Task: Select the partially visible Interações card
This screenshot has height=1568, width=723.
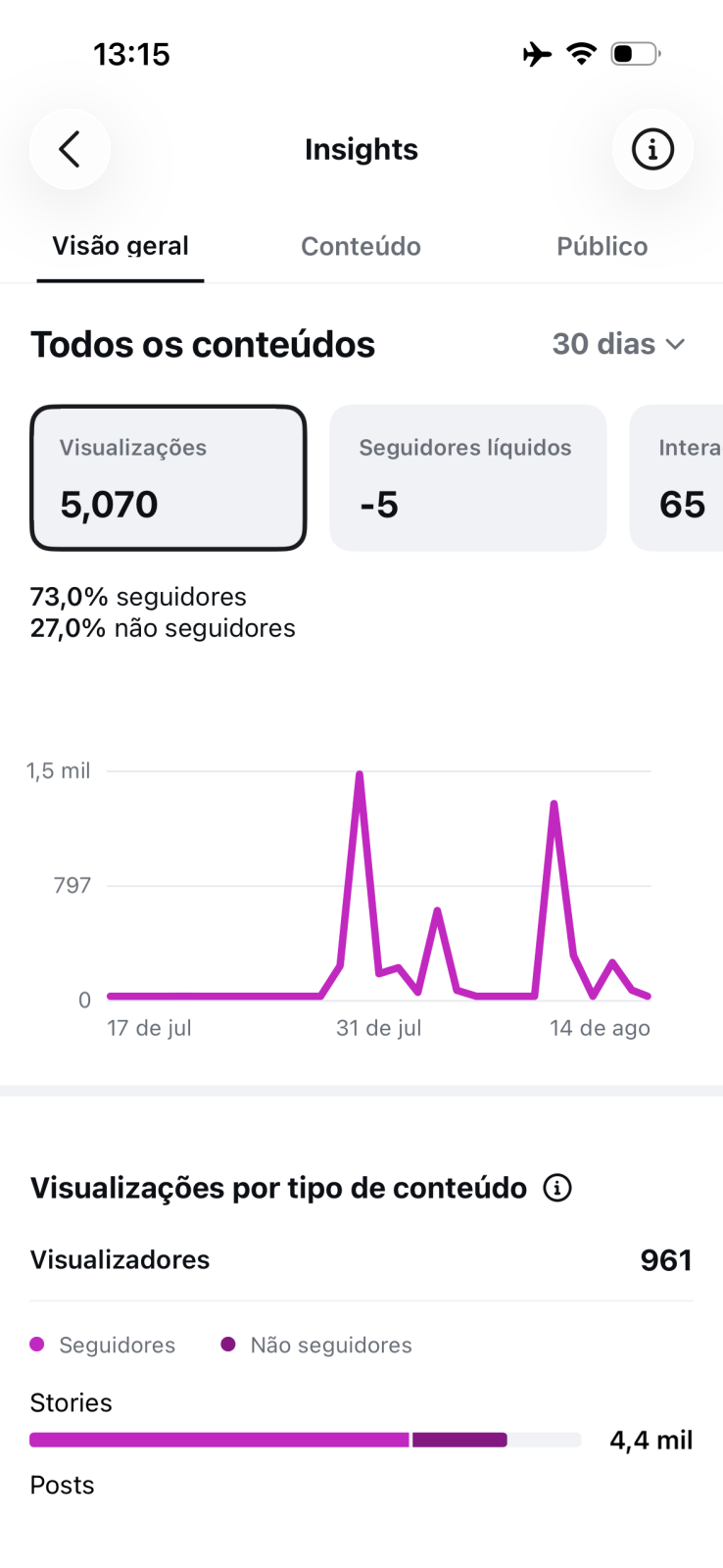Action: point(676,477)
